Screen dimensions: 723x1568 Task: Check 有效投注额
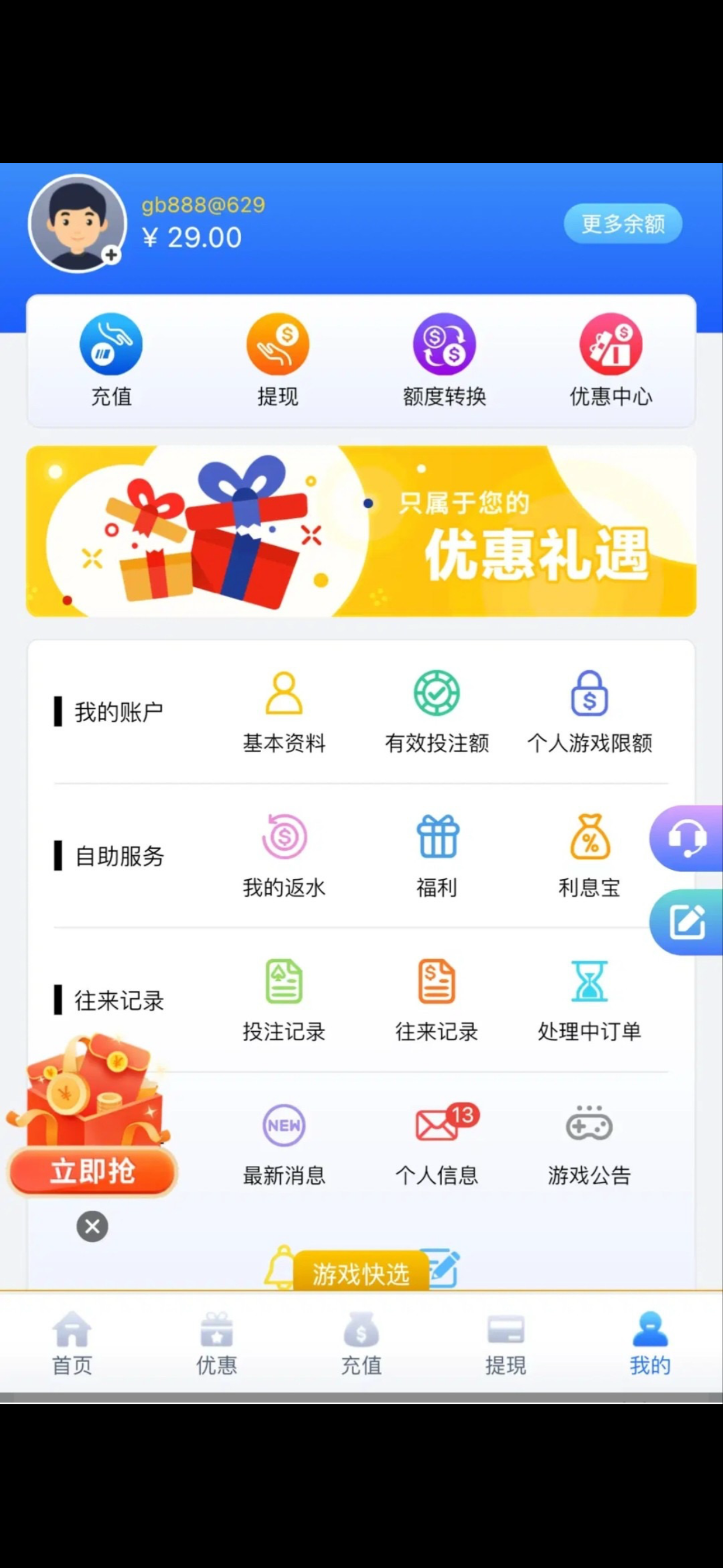(437, 711)
